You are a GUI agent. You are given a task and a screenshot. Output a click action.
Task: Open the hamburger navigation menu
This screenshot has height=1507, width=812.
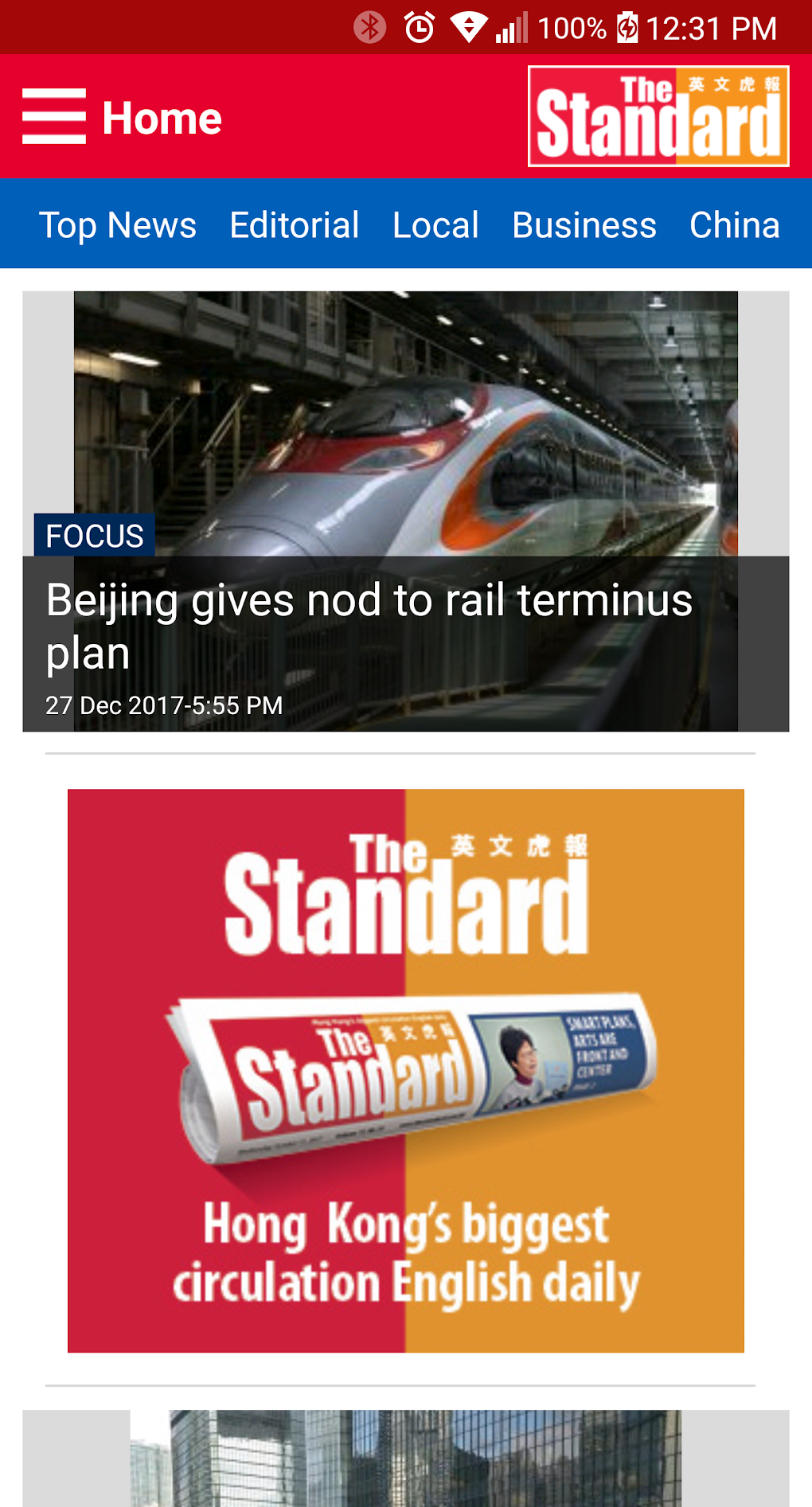[53, 116]
